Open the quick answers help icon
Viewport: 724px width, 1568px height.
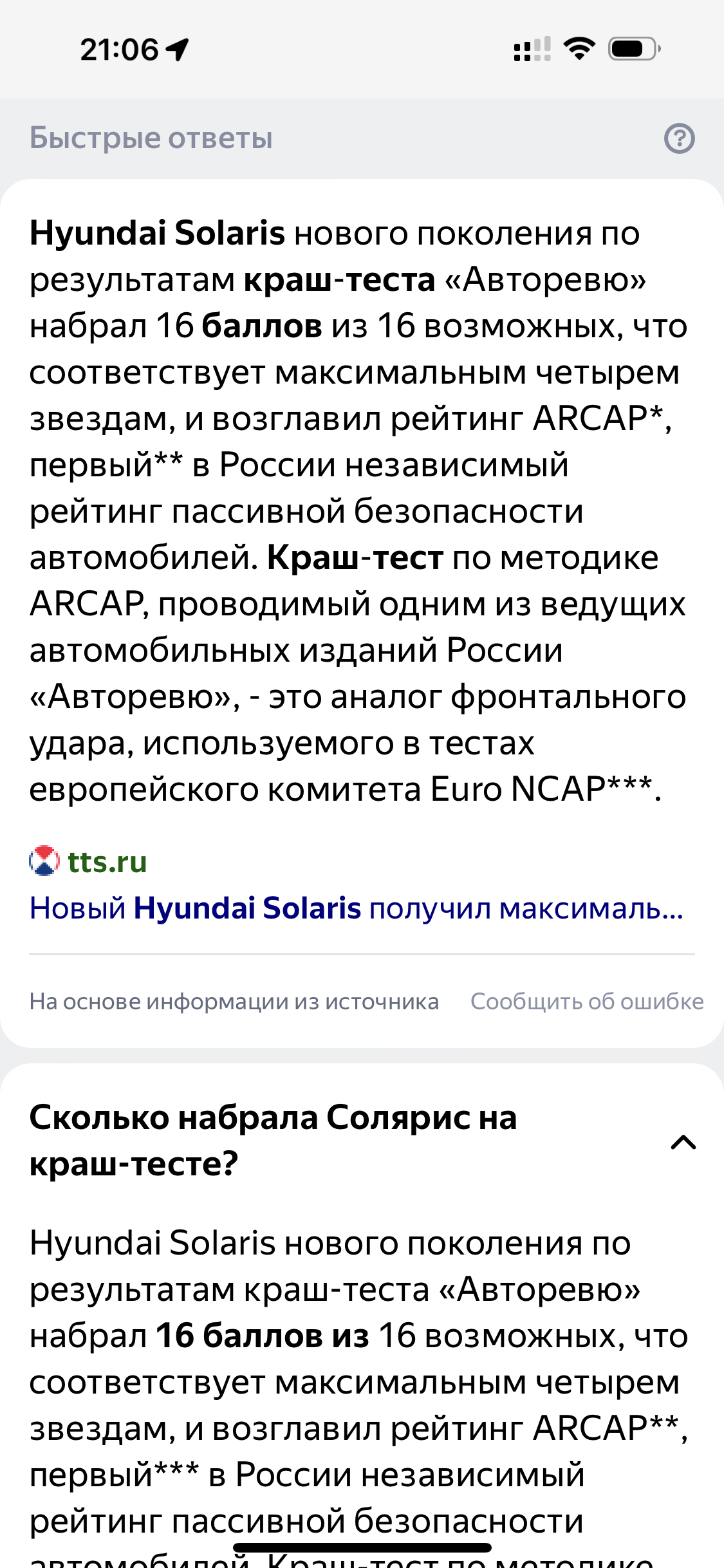click(679, 138)
